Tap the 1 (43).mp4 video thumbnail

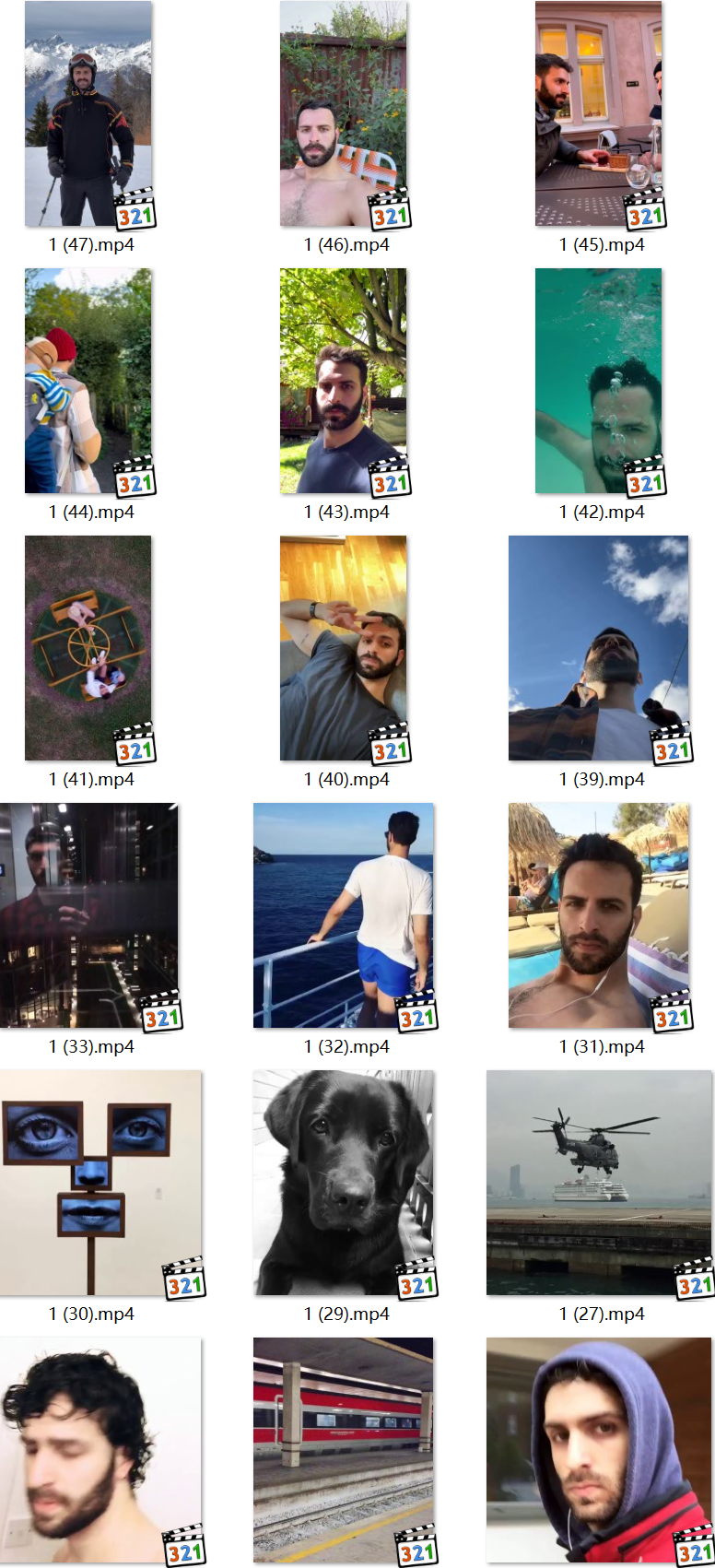(343, 381)
